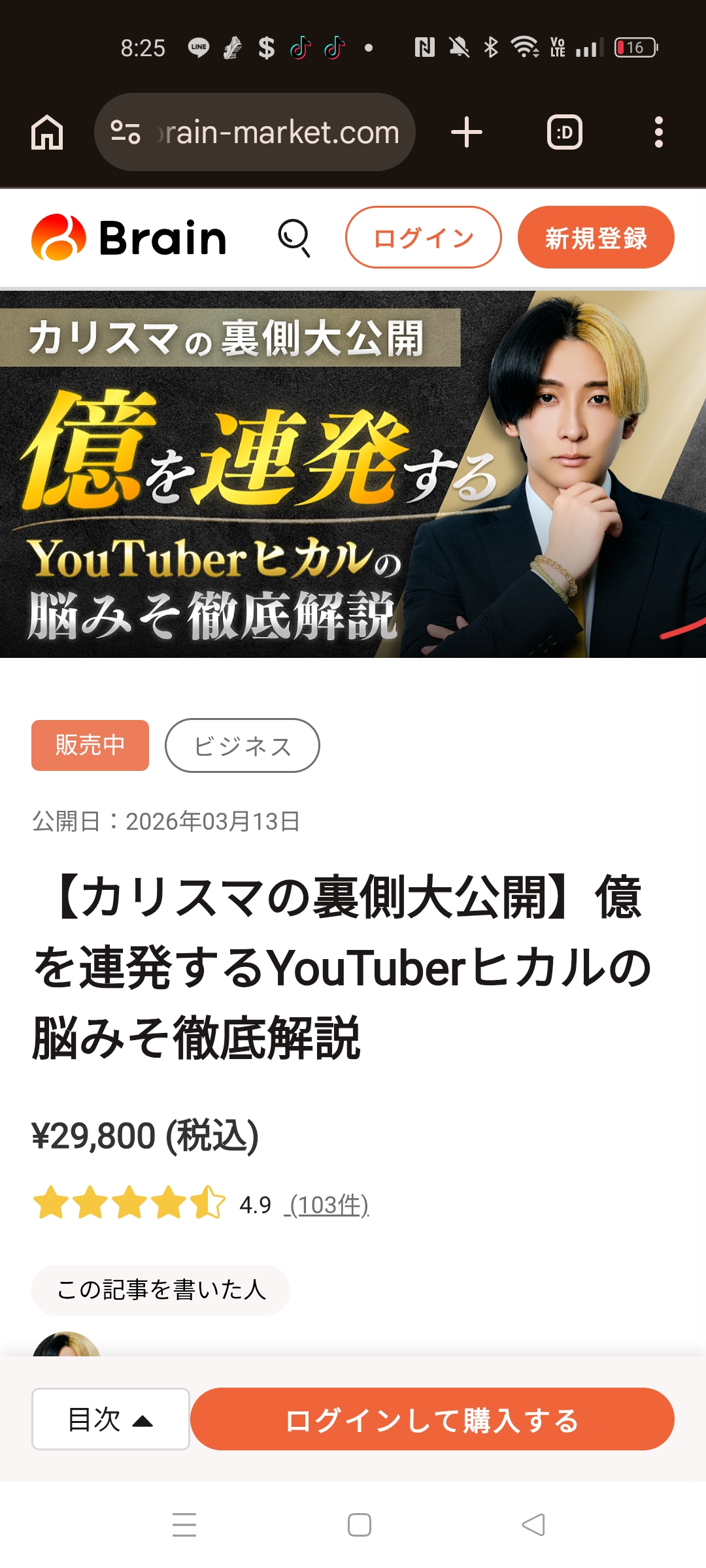Tap the 新規登録 sign-up button
The height and width of the screenshot is (1568, 706).
pyautogui.click(x=596, y=238)
